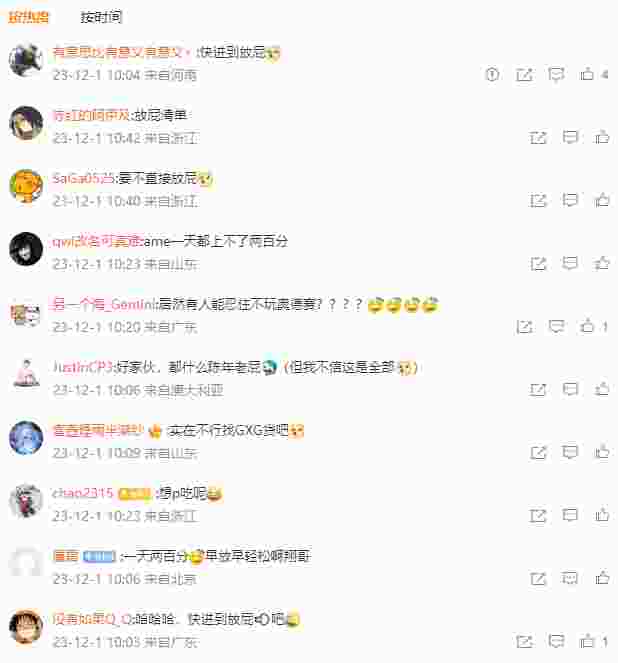Like the '一天两百分' comment from 北京
618x663 pixels.
click(x=602, y=578)
